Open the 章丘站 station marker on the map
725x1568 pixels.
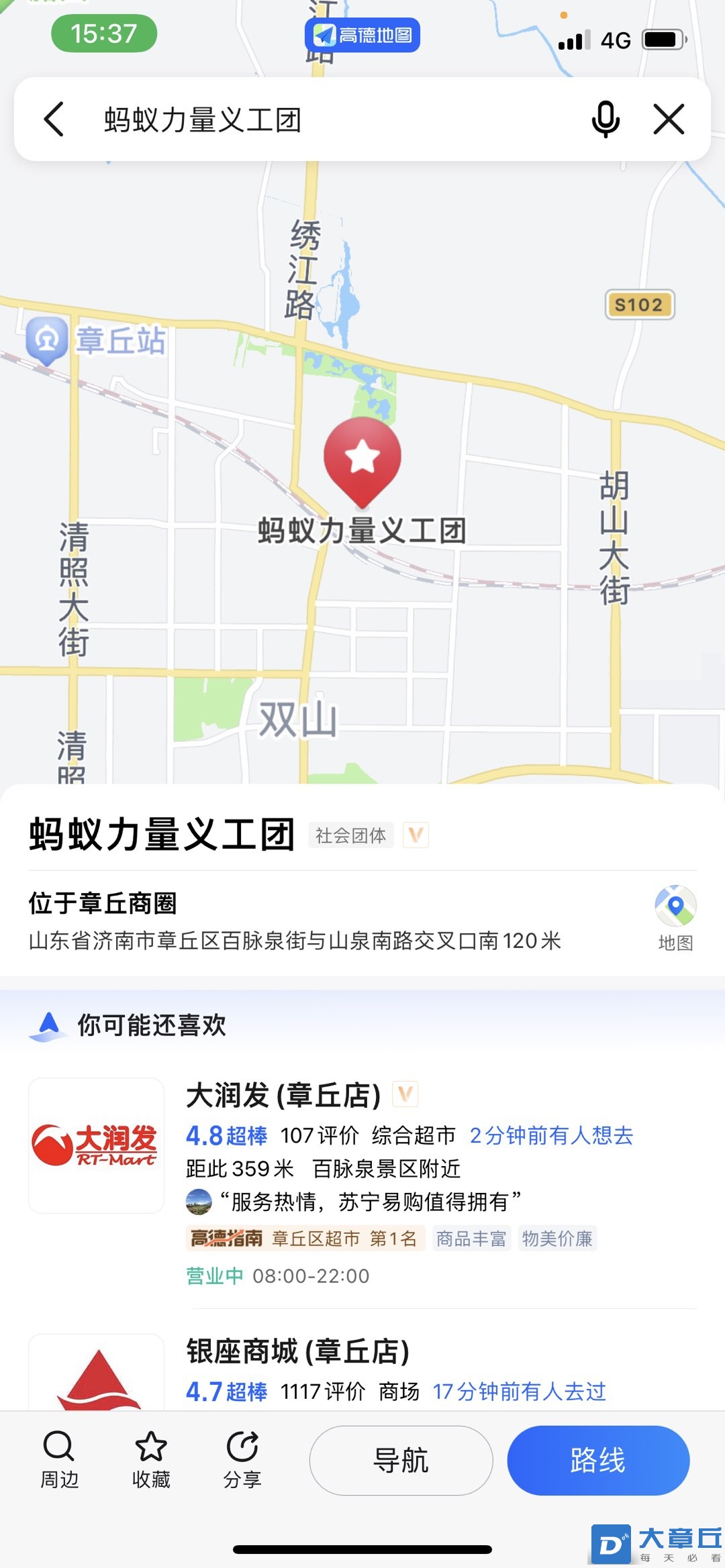tap(47, 339)
